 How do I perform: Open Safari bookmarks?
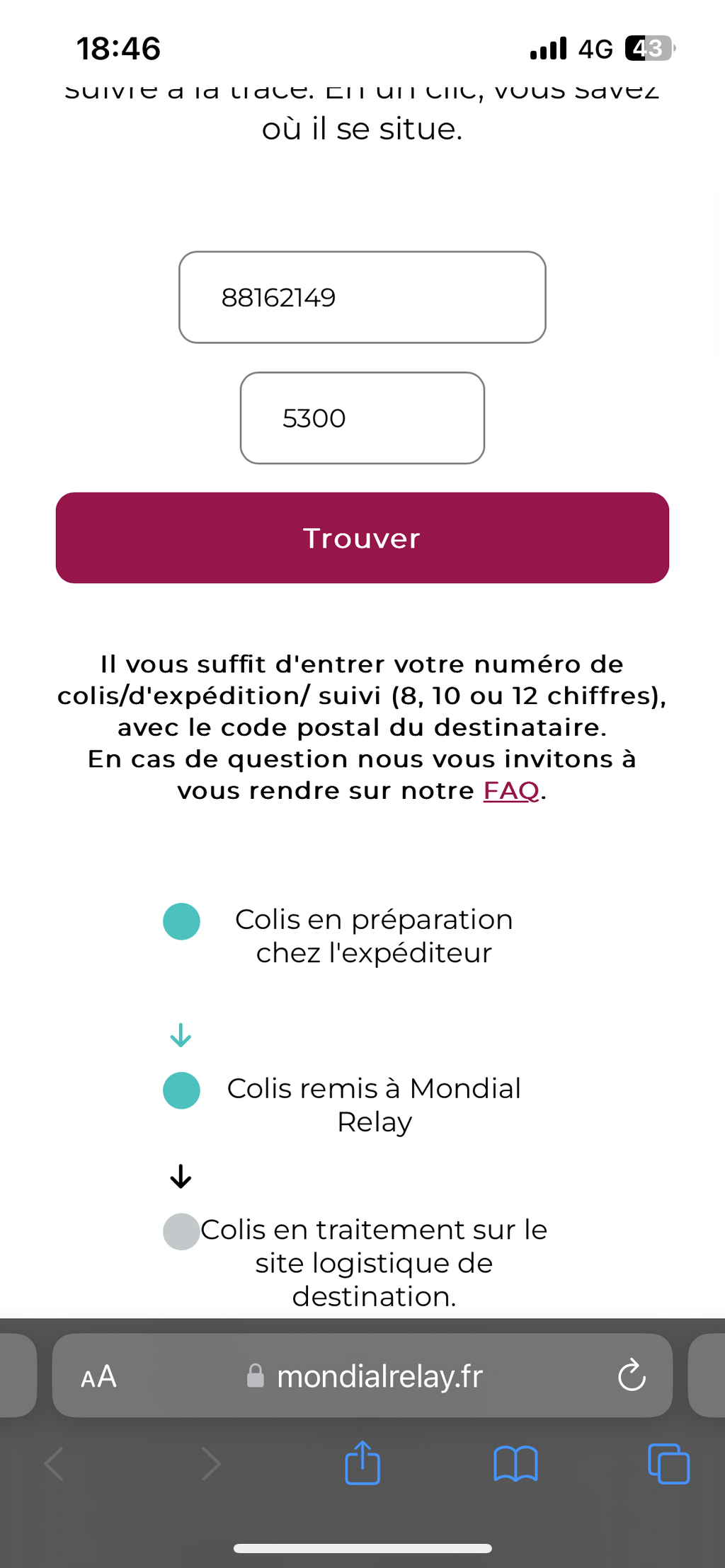click(x=515, y=1464)
